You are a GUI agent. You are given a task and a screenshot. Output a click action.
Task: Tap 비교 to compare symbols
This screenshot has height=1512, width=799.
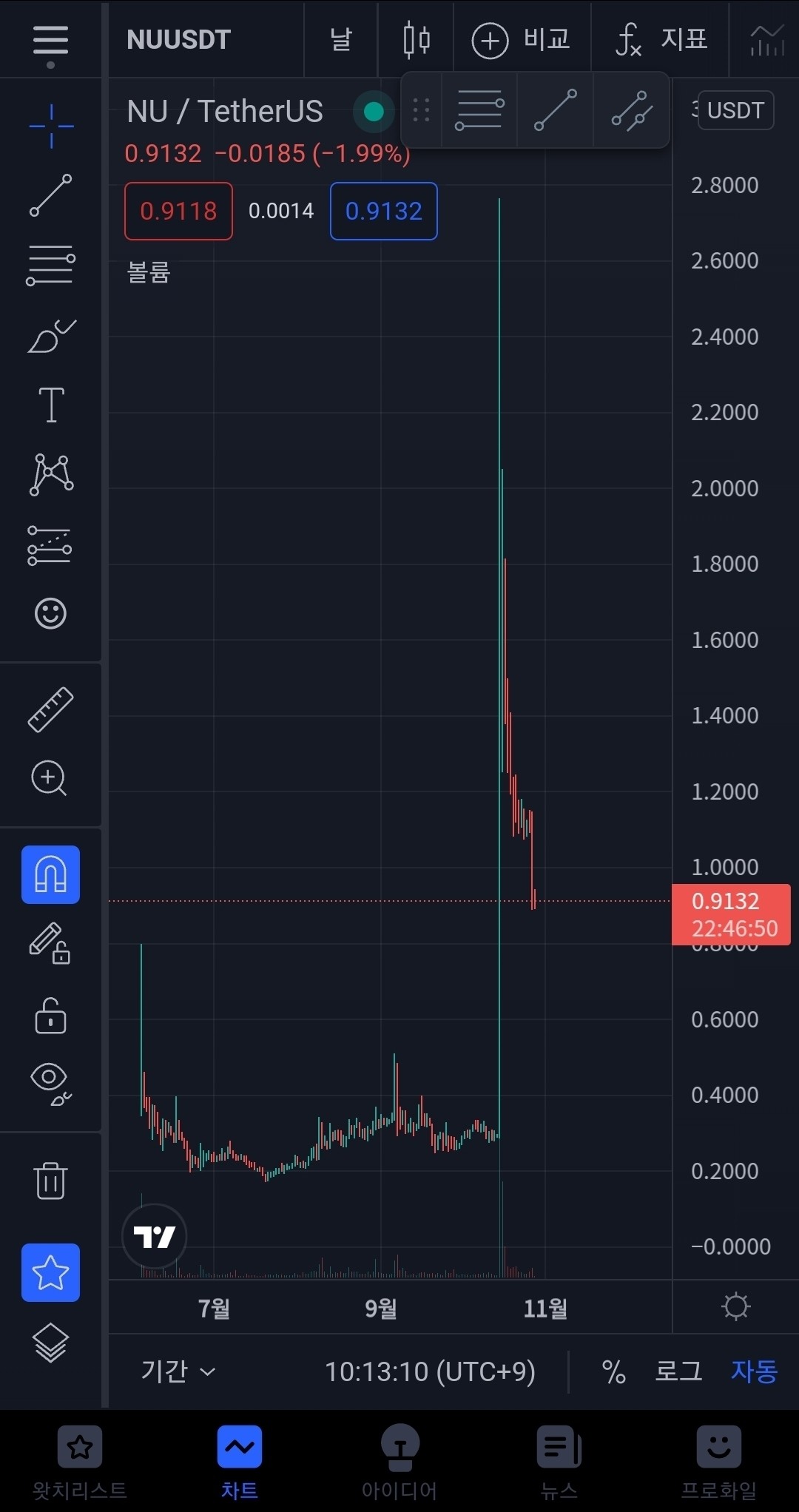pyautogui.click(x=521, y=40)
